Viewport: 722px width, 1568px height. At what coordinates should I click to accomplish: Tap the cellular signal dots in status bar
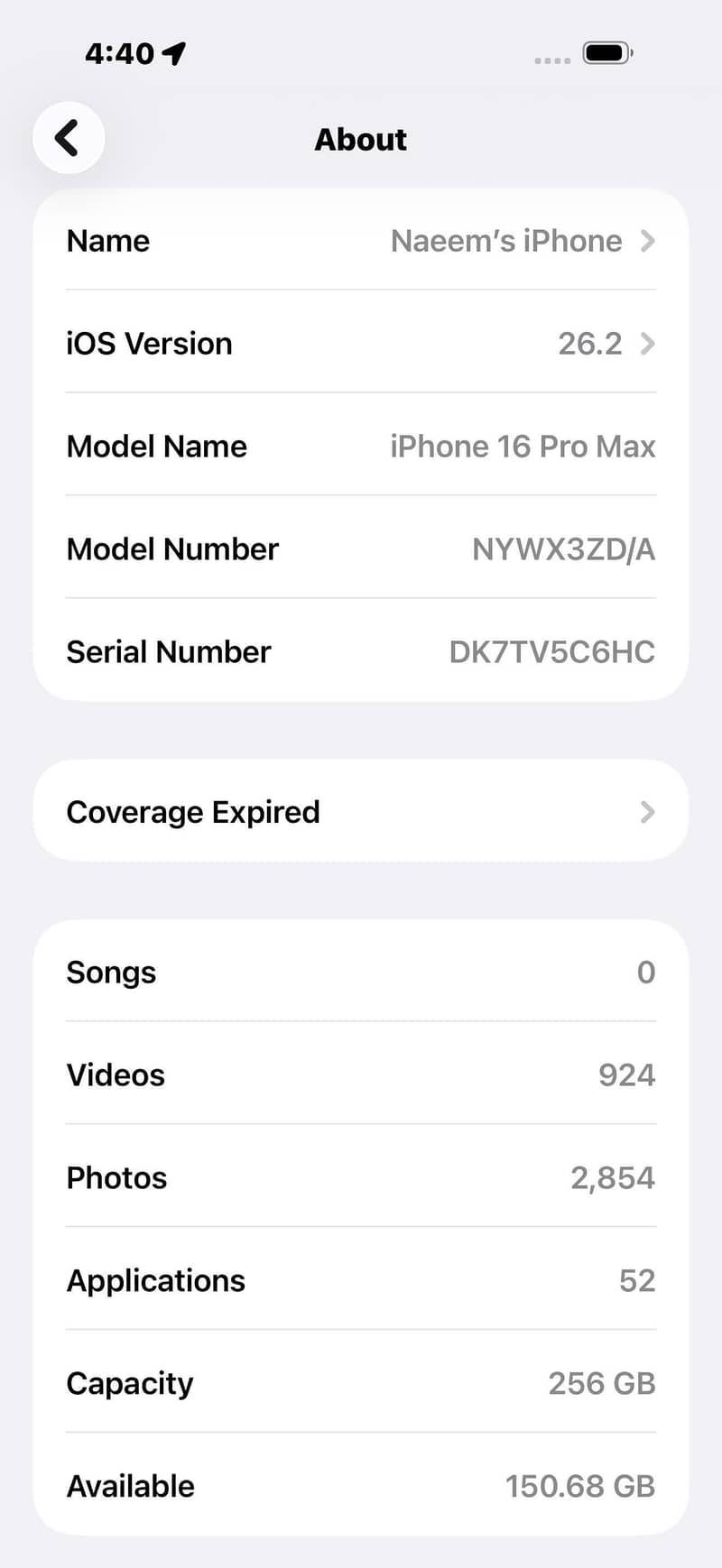pyautogui.click(x=551, y=58)
